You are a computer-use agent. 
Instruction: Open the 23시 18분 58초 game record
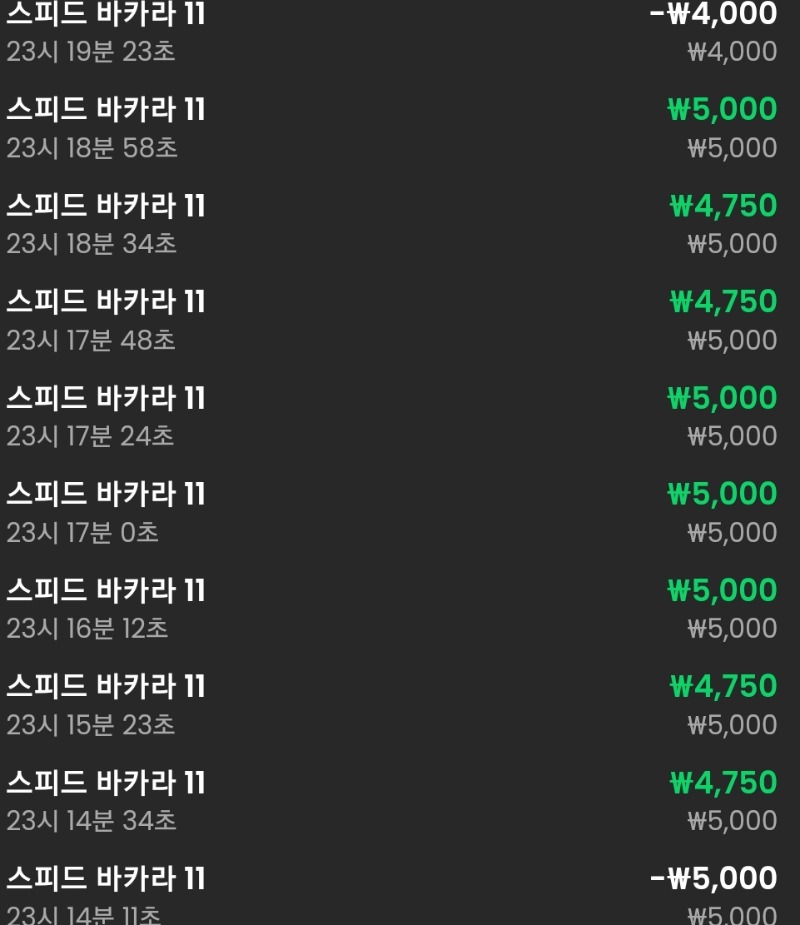tap(400, 128)
